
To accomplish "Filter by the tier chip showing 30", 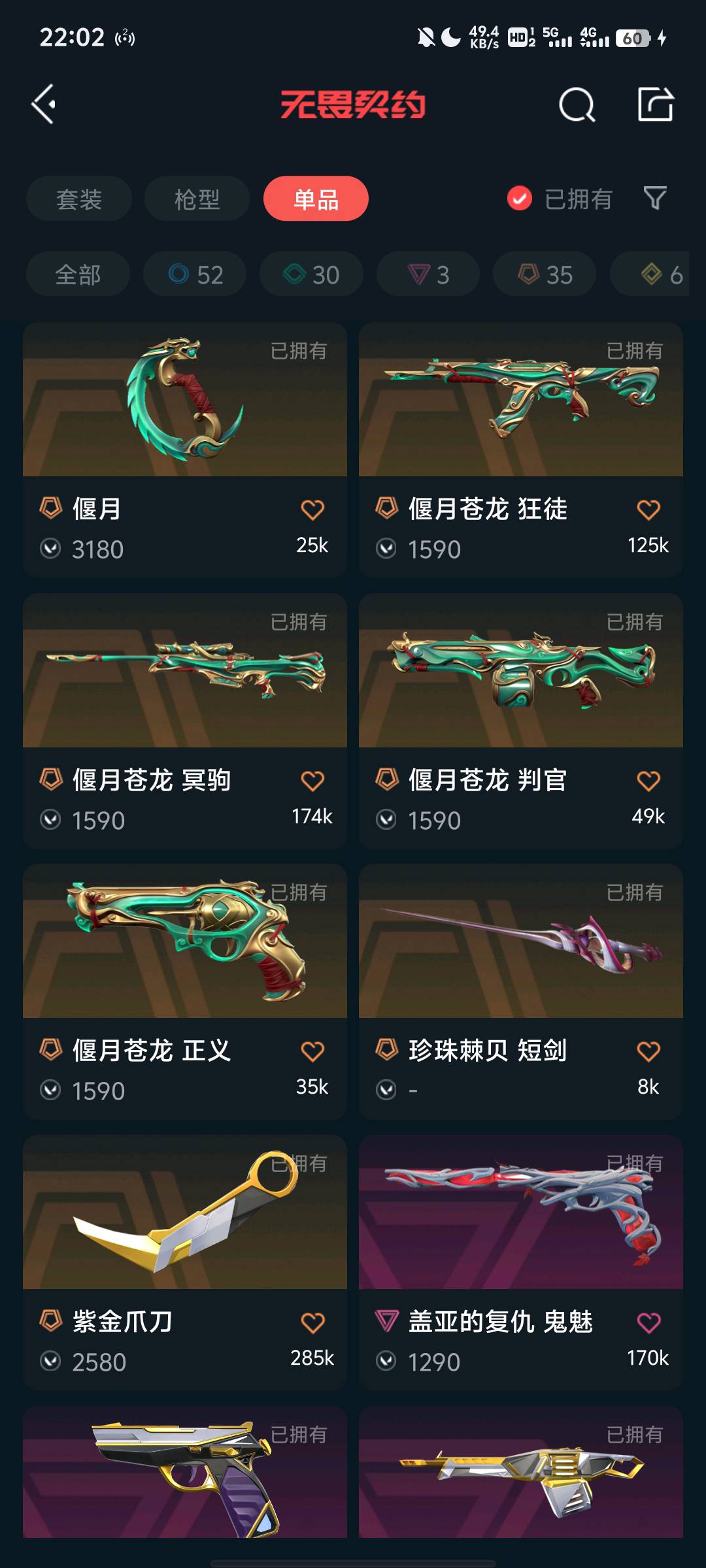I will click(x=311, y=274).
